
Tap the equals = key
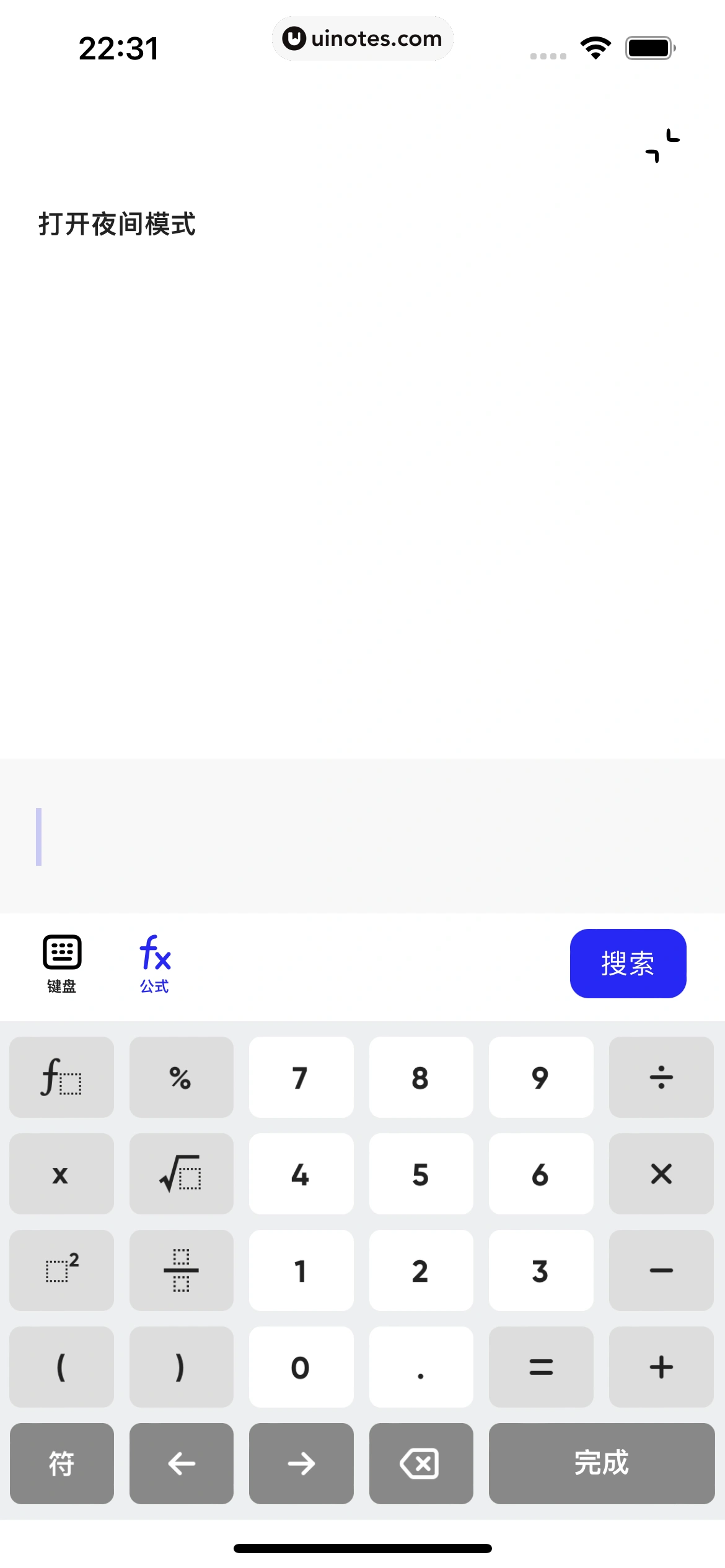click(x=541, y=1367)
